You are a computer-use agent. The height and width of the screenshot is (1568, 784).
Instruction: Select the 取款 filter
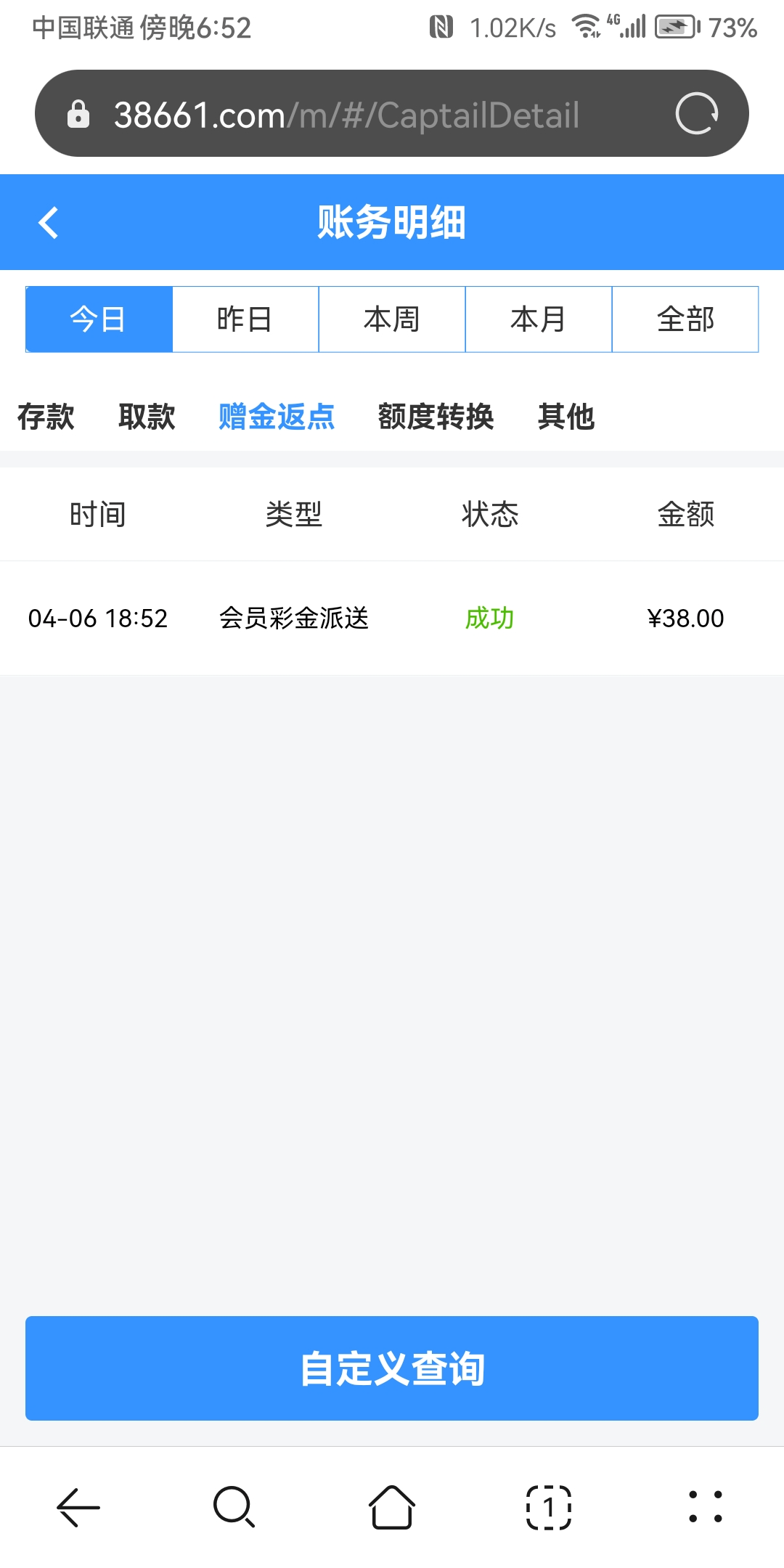pyautogui.click(x=146, y=417)
